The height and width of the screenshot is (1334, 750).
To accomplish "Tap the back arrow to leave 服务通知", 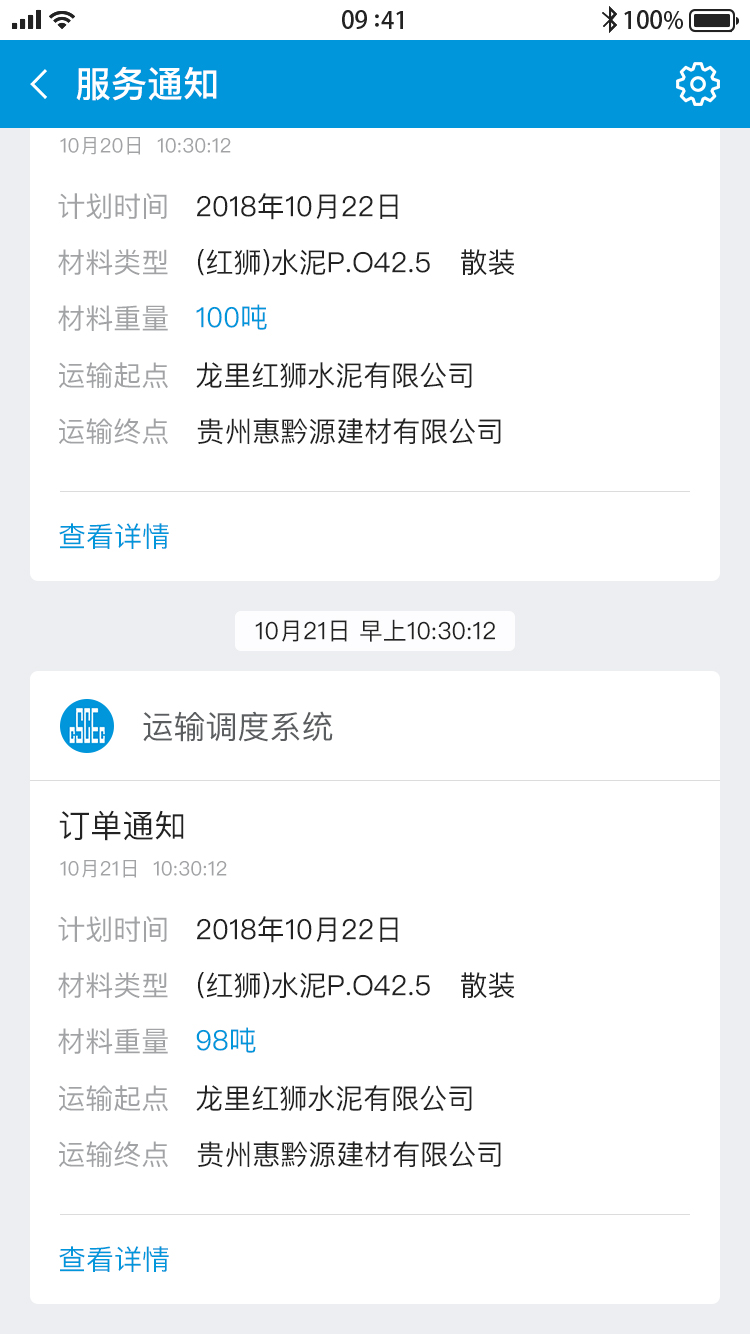I will [x=38, y=84].
